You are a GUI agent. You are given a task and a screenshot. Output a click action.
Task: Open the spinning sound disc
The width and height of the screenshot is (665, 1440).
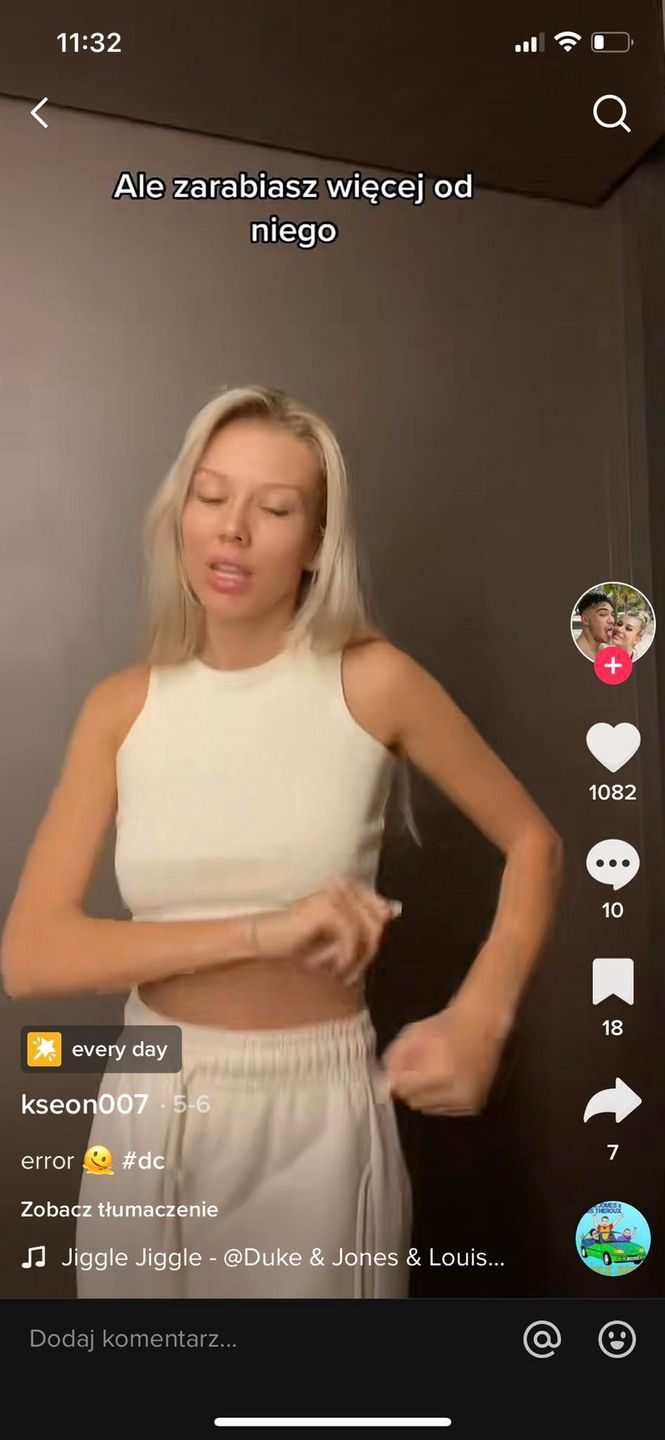[x=612, y=1238]
